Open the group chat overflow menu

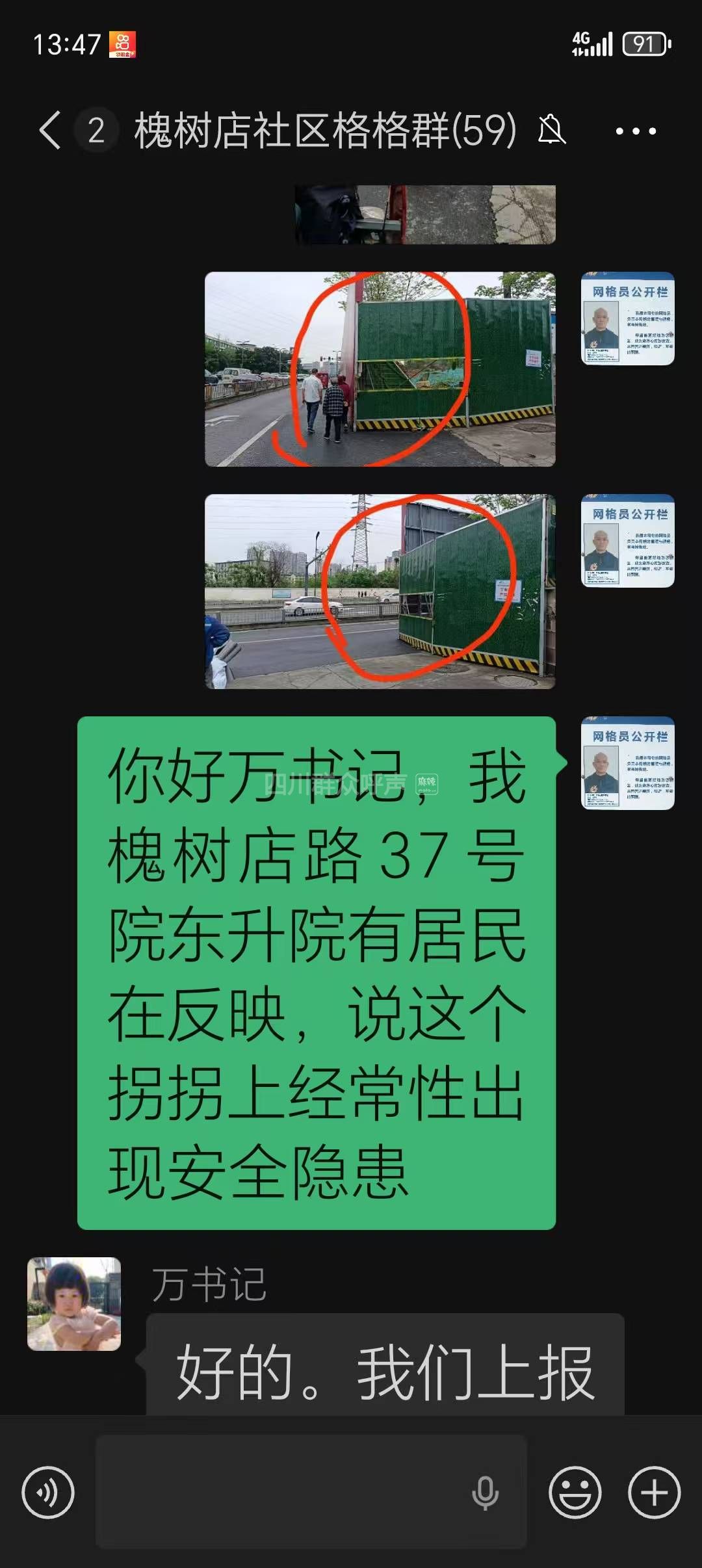635,131
